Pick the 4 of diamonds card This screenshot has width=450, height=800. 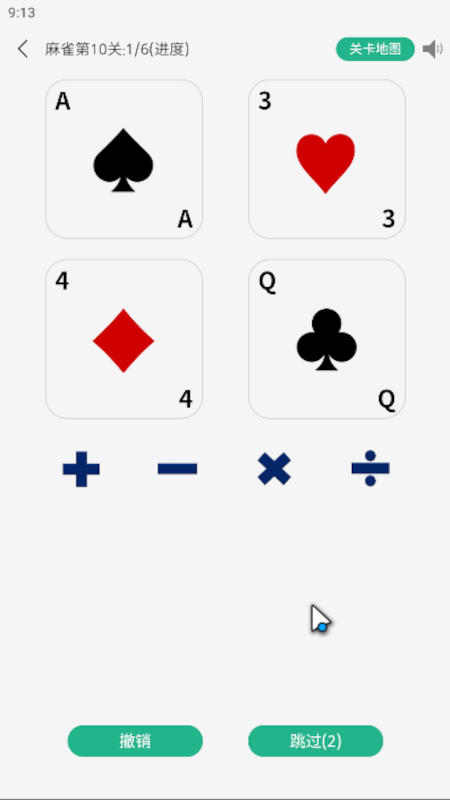[124, 339]
